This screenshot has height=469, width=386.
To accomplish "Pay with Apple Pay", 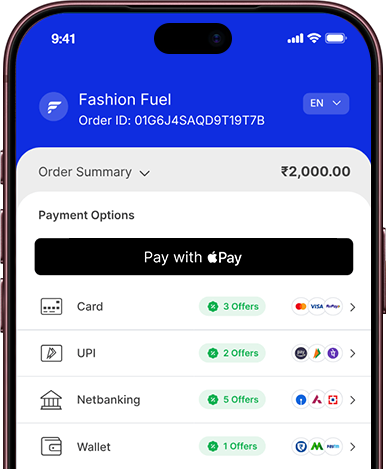I will coord(194,257).
